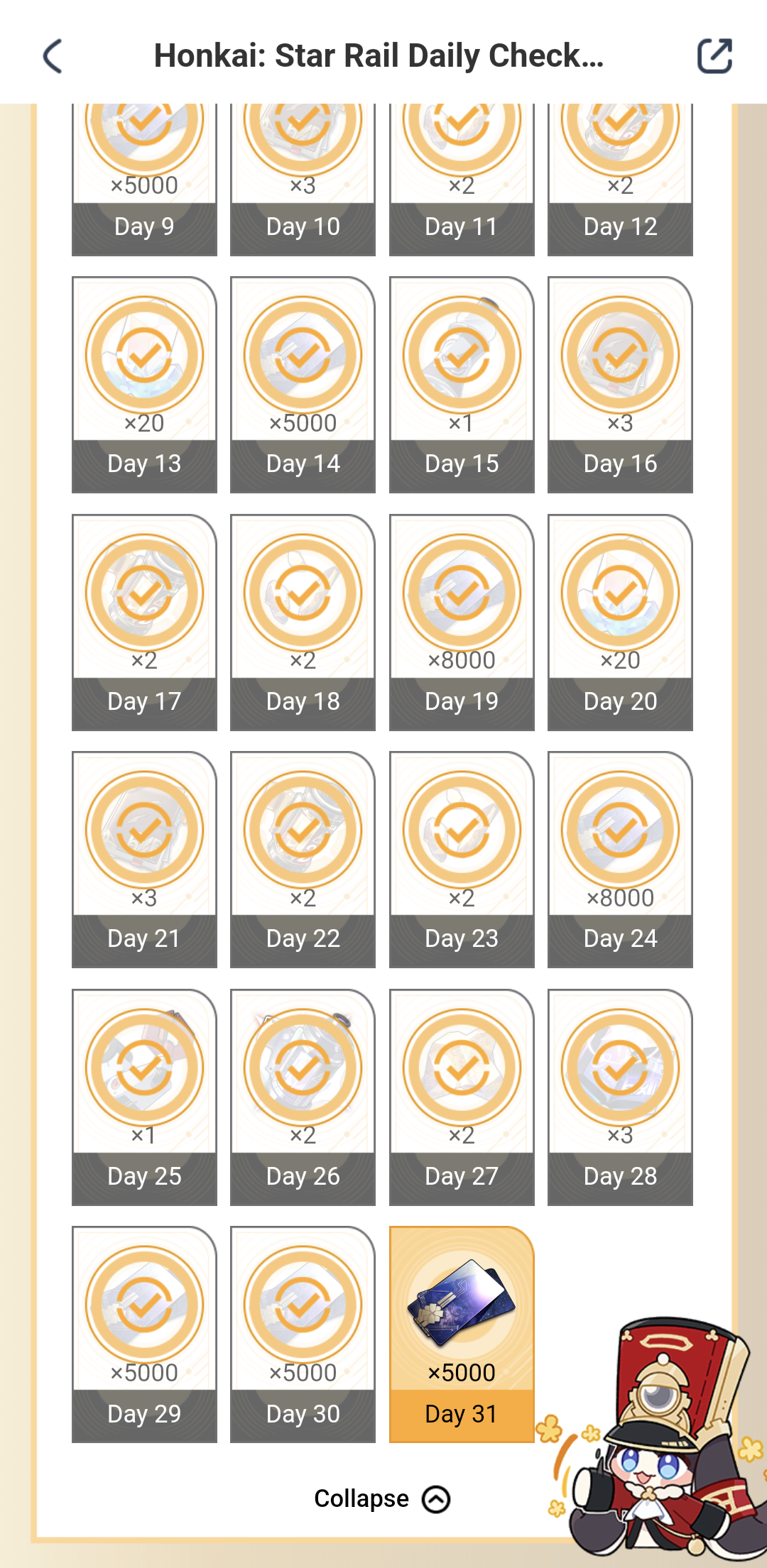767x1568 pixels.
Task: Go back using the left arrow
Action: (51, 57)
